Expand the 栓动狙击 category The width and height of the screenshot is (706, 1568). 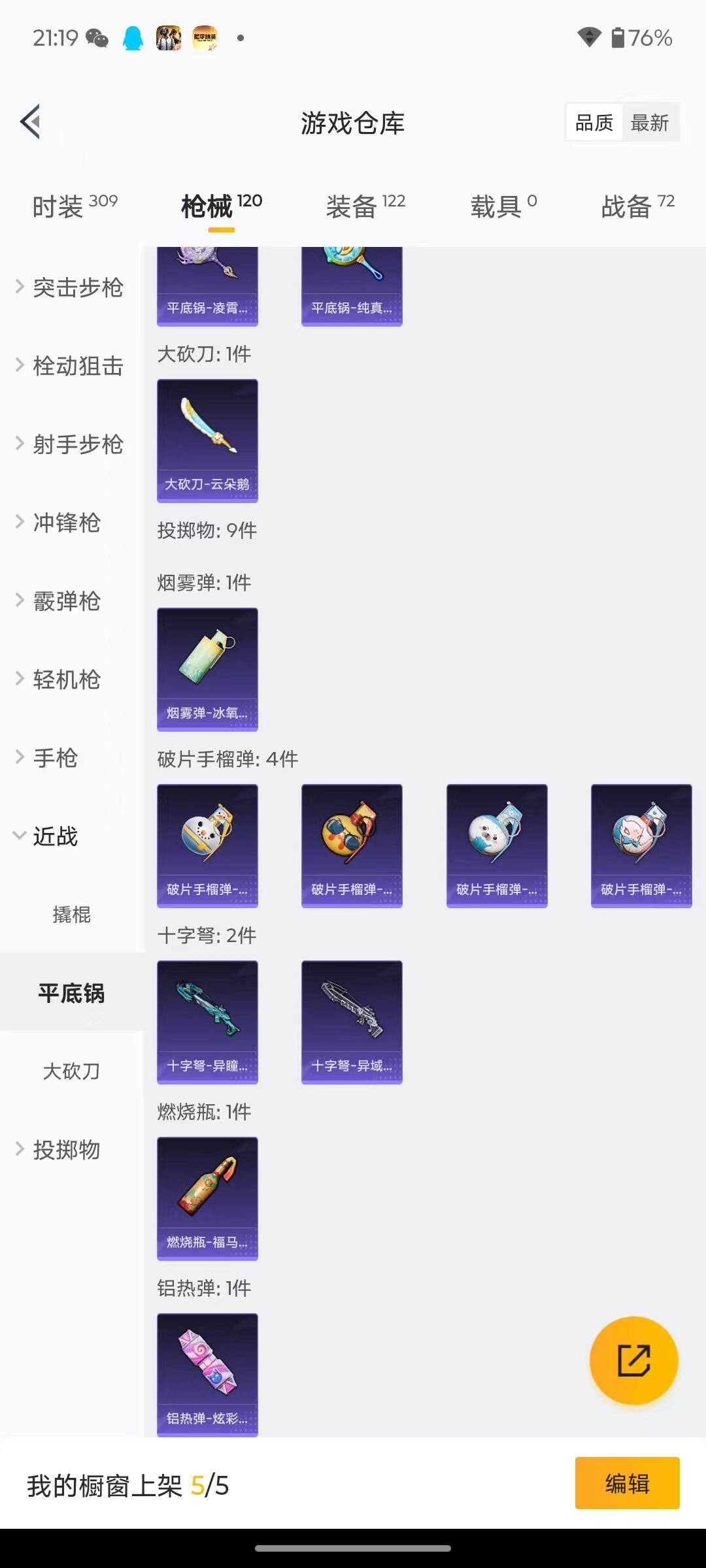pyautogui.click(x=69, y=366)
